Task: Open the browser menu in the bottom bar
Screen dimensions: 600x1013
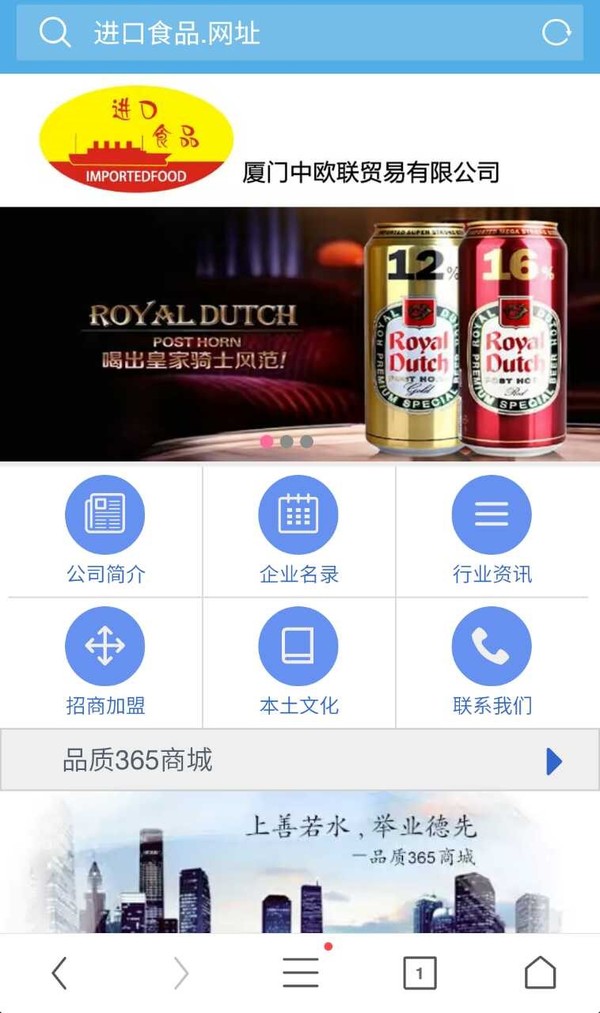Action: click(x=300, y=972)
